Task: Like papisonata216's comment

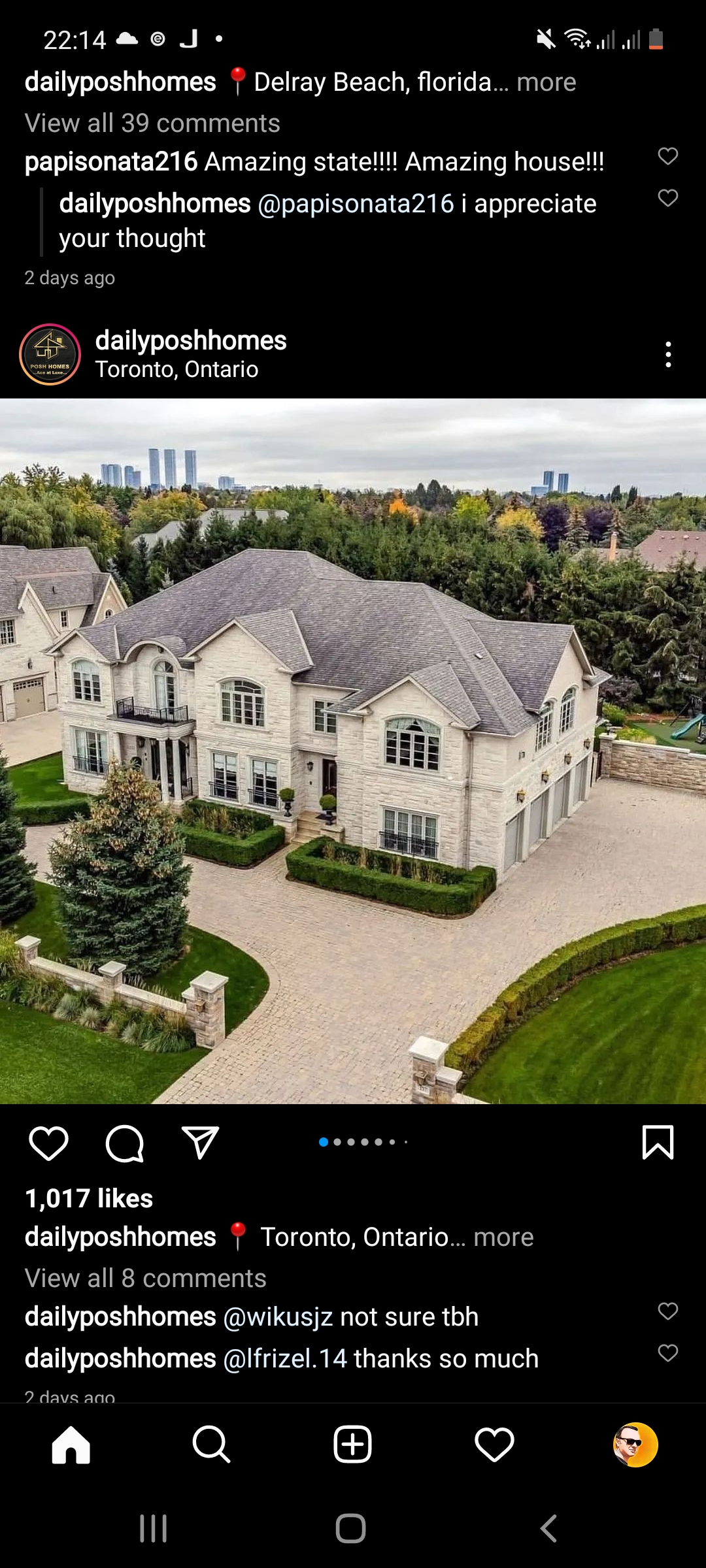Action: click(x=667, y=156)
